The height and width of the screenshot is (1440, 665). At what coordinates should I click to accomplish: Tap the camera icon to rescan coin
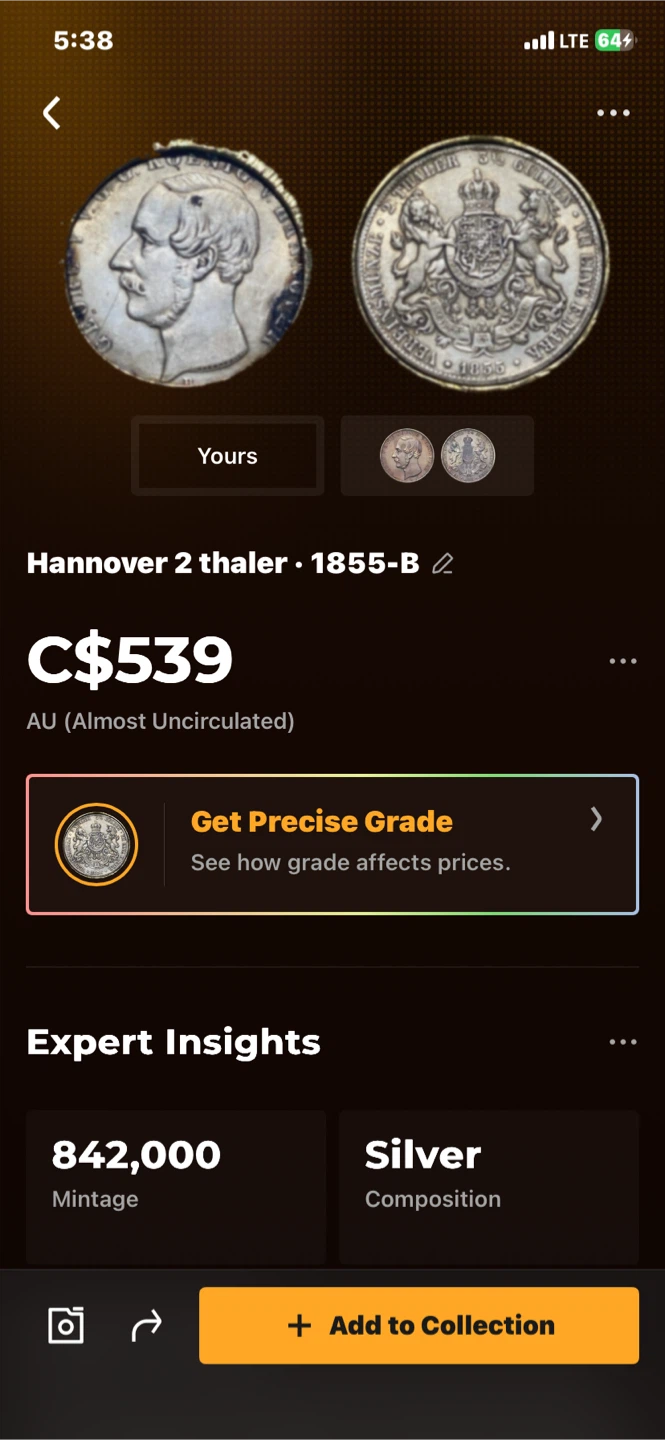(66, 1325)
